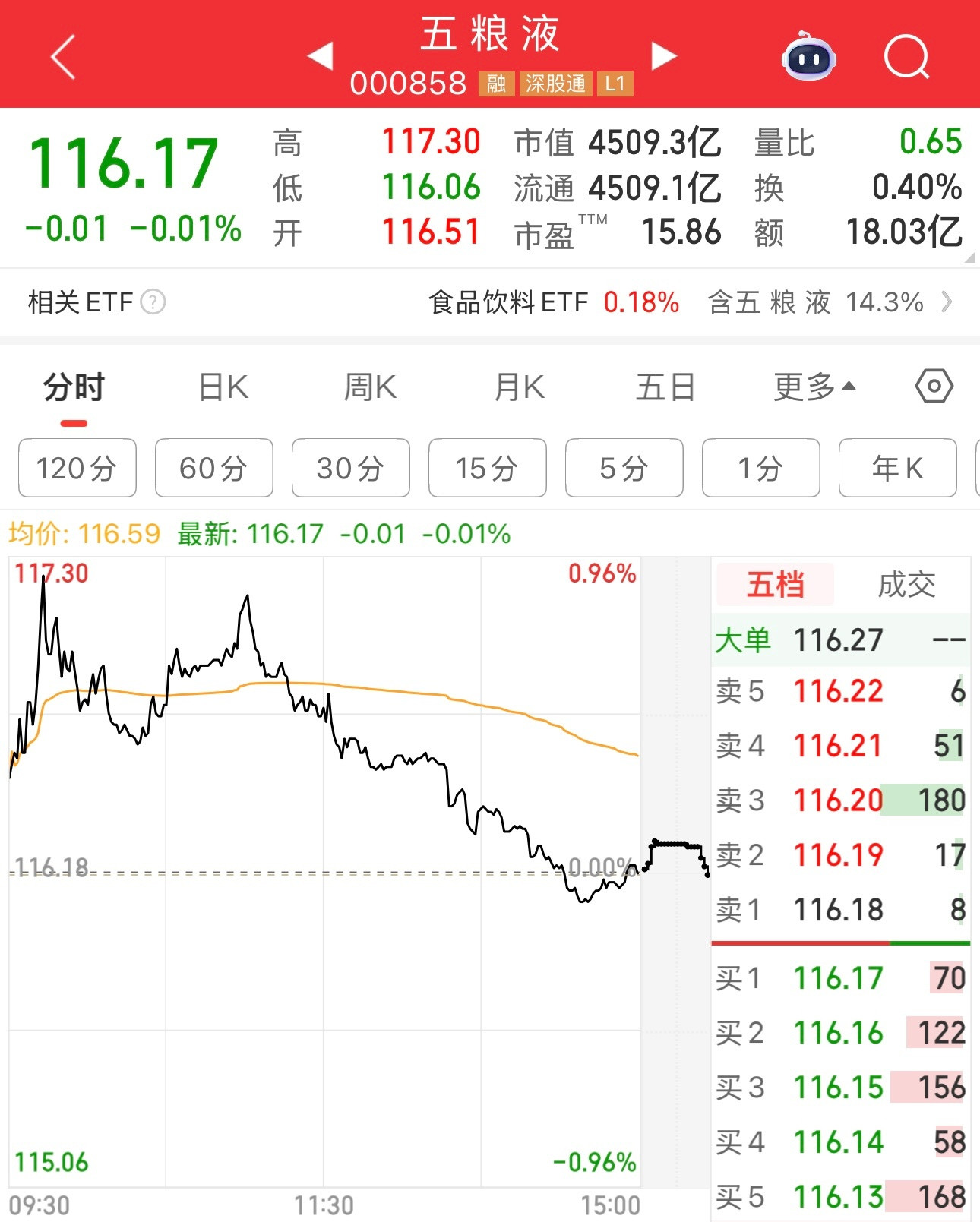Image resolution: width=980 pixels, height=1222 pixels.
Task: Switch to the 日K tab
Action: click(223, 386)
